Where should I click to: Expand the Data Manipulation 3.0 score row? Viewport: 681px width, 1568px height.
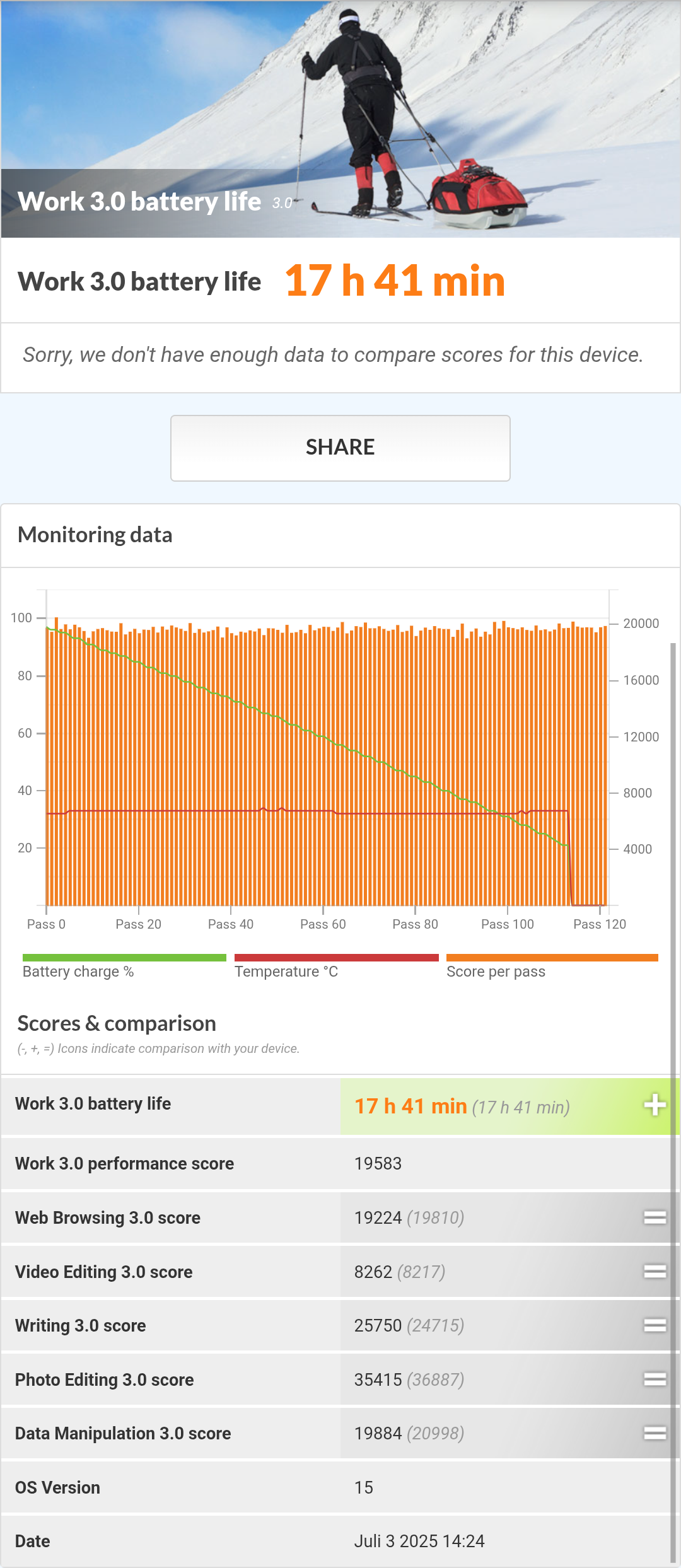(655, 1433)
